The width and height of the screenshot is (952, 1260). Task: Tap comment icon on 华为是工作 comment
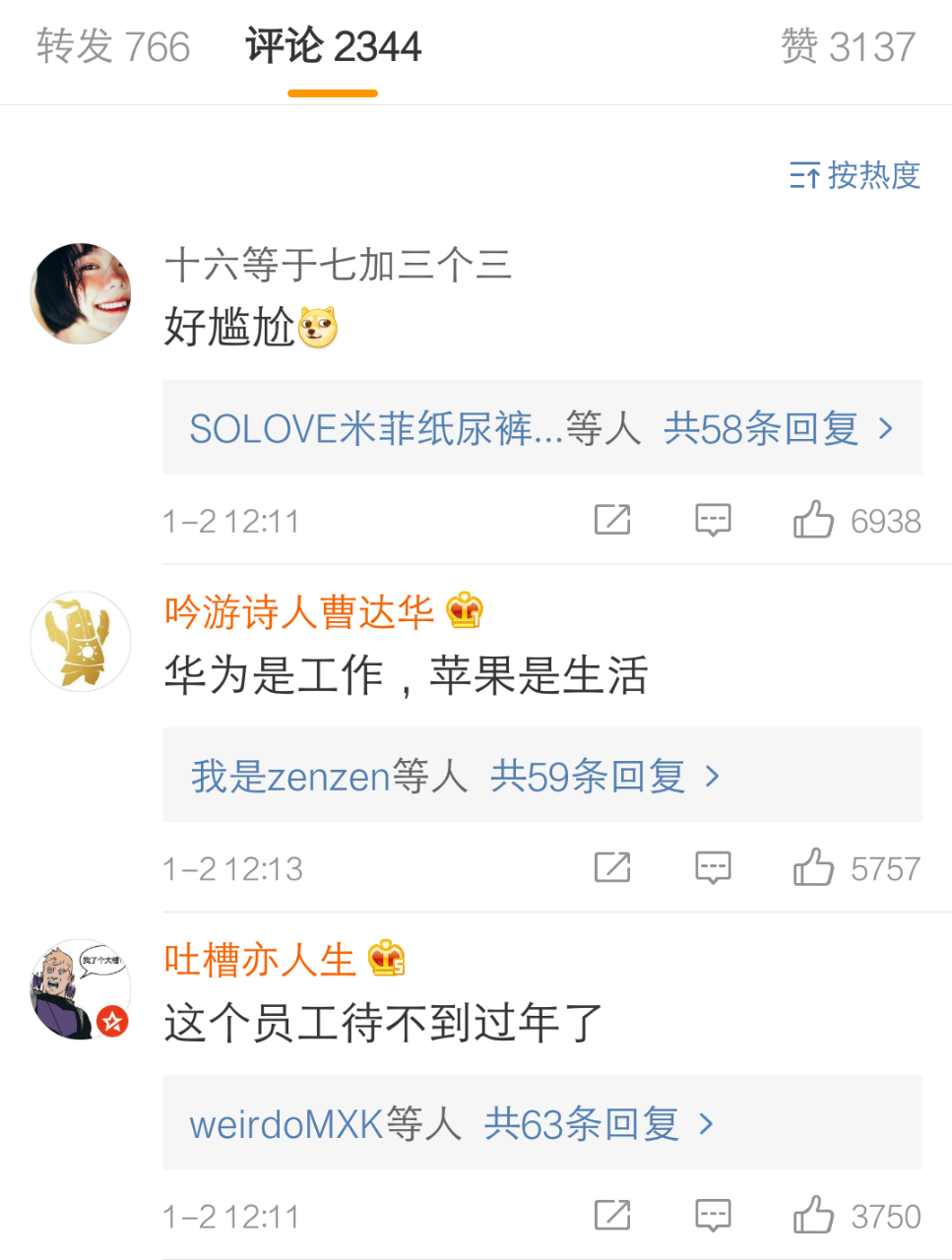[x=713, y=867]
